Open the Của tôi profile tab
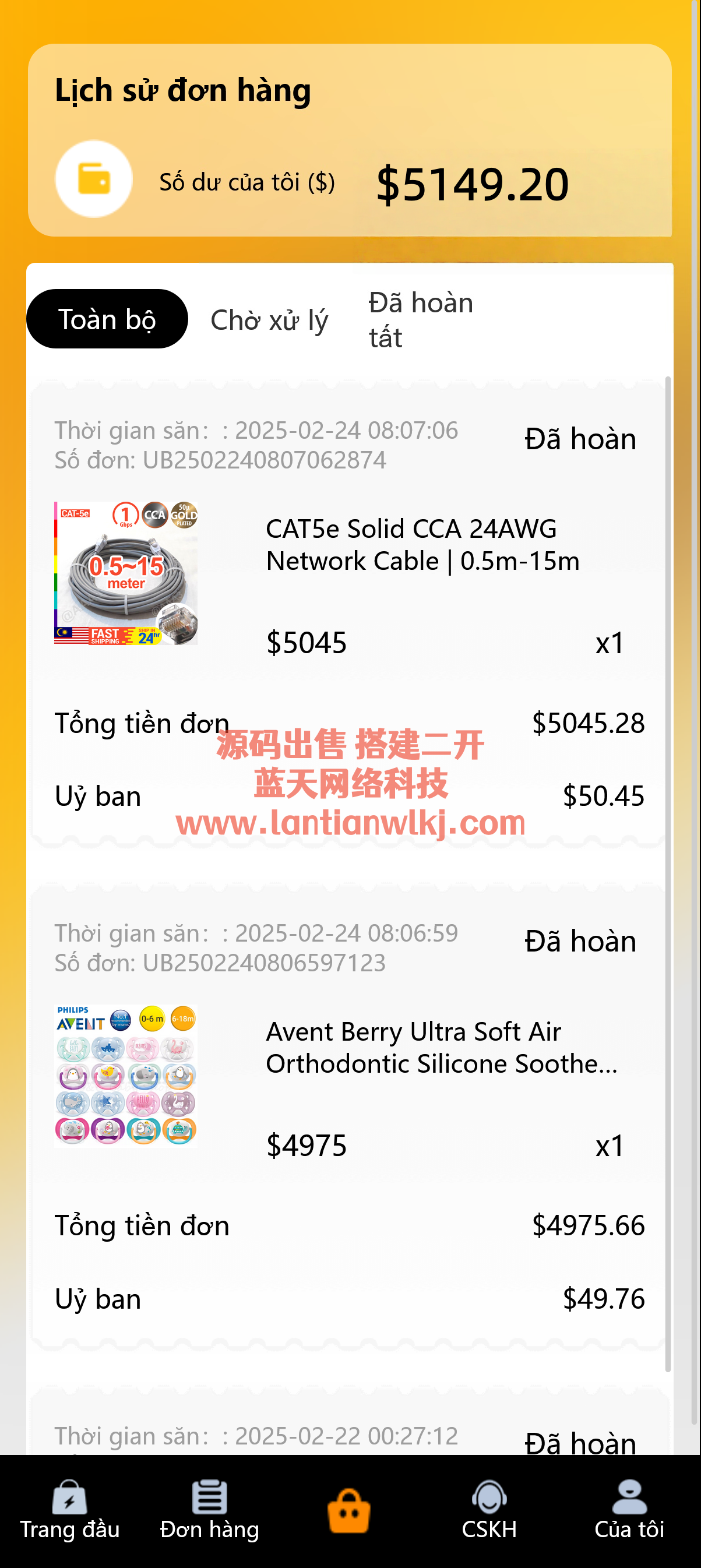Viewport: 701px width, 1568px height. tap(629, 1510)
